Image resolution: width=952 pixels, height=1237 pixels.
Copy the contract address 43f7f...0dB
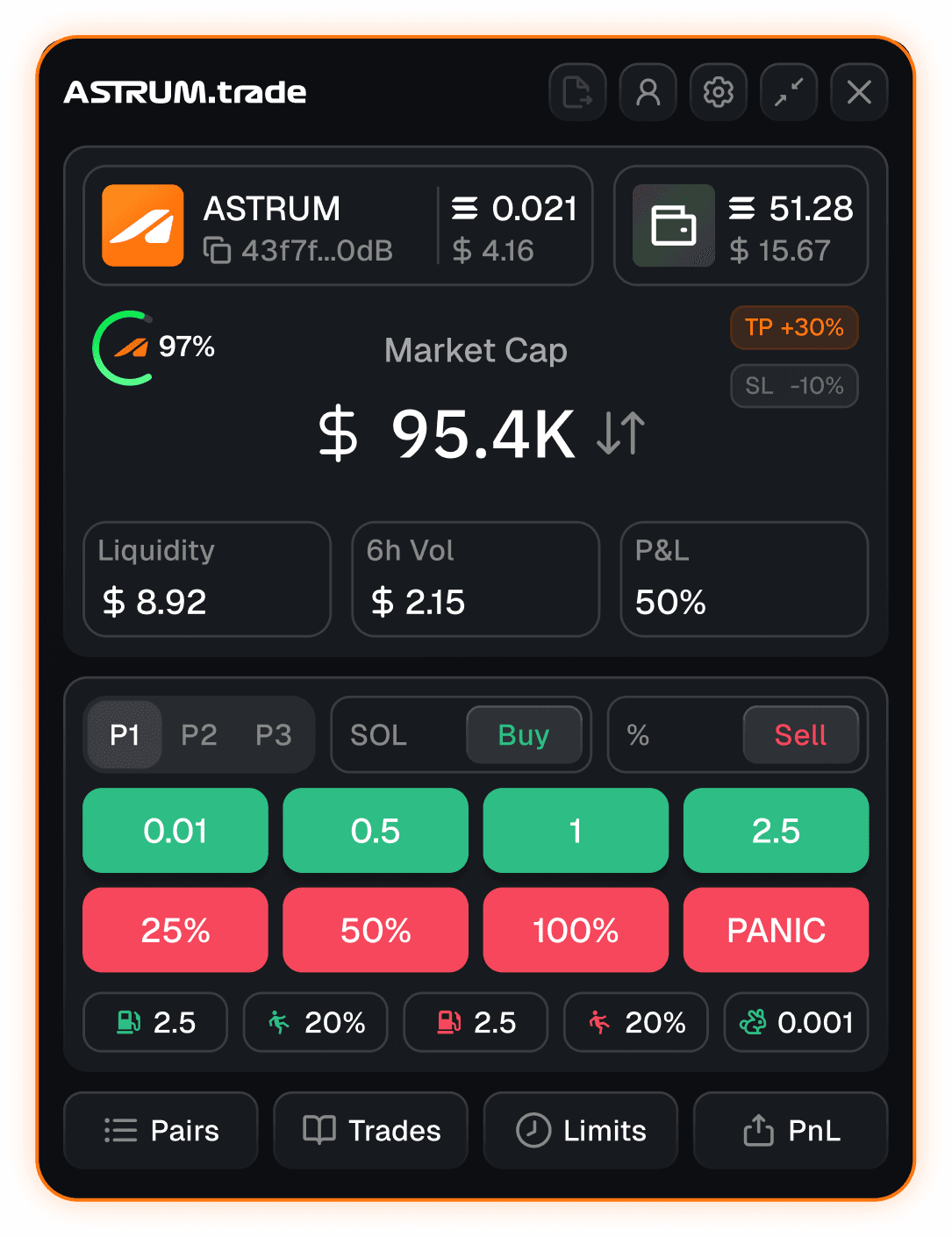[x=217, y=251]
